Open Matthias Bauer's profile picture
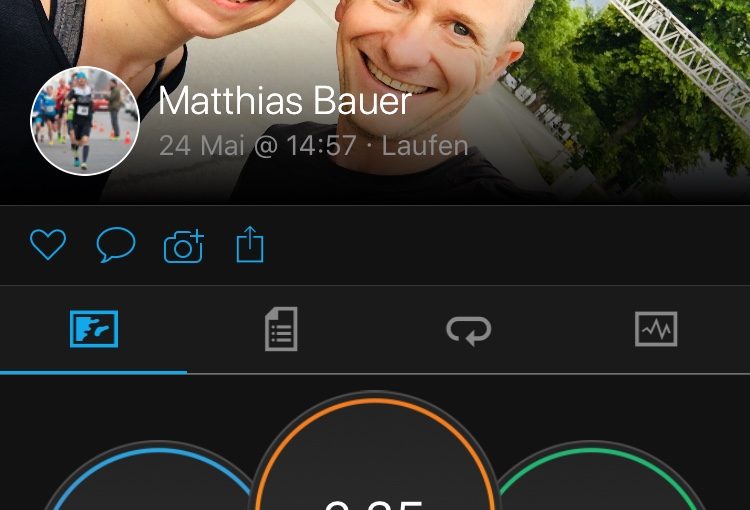Screen dimensions: 750x510 coord(85,121)
